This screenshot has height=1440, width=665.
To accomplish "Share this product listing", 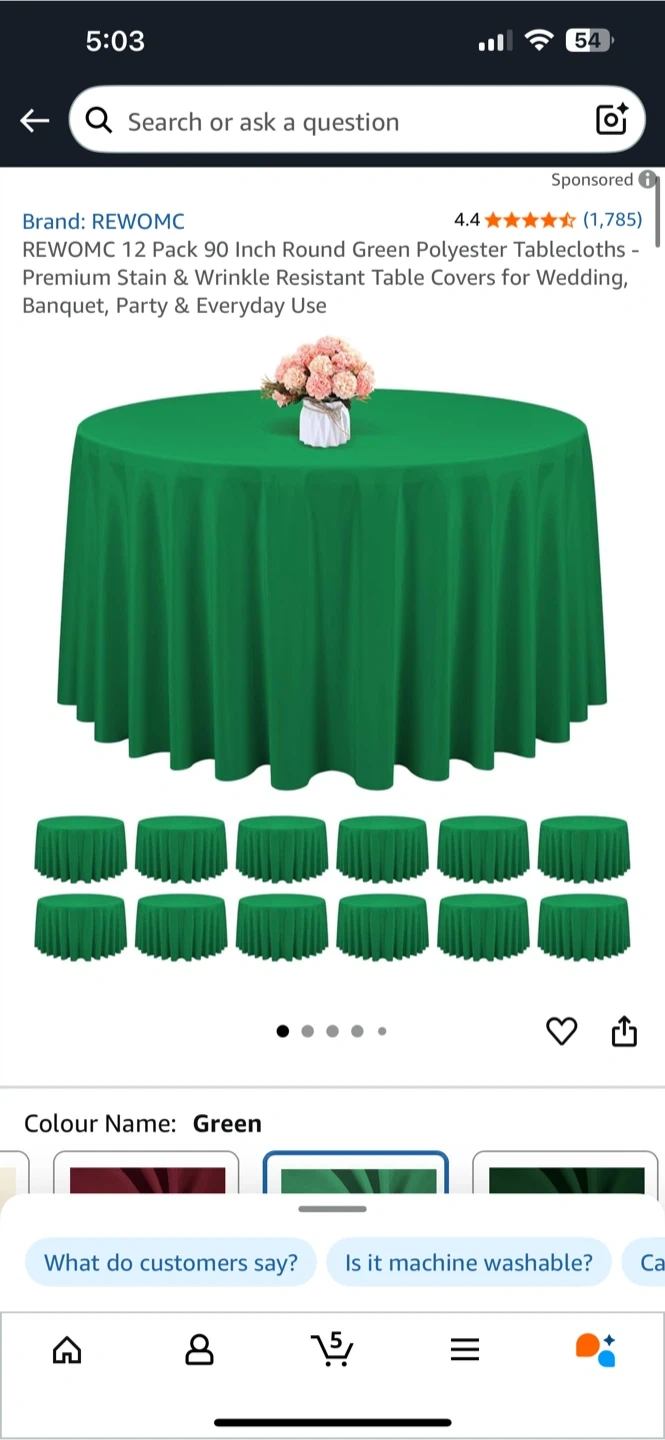I will click(624, 1031).
